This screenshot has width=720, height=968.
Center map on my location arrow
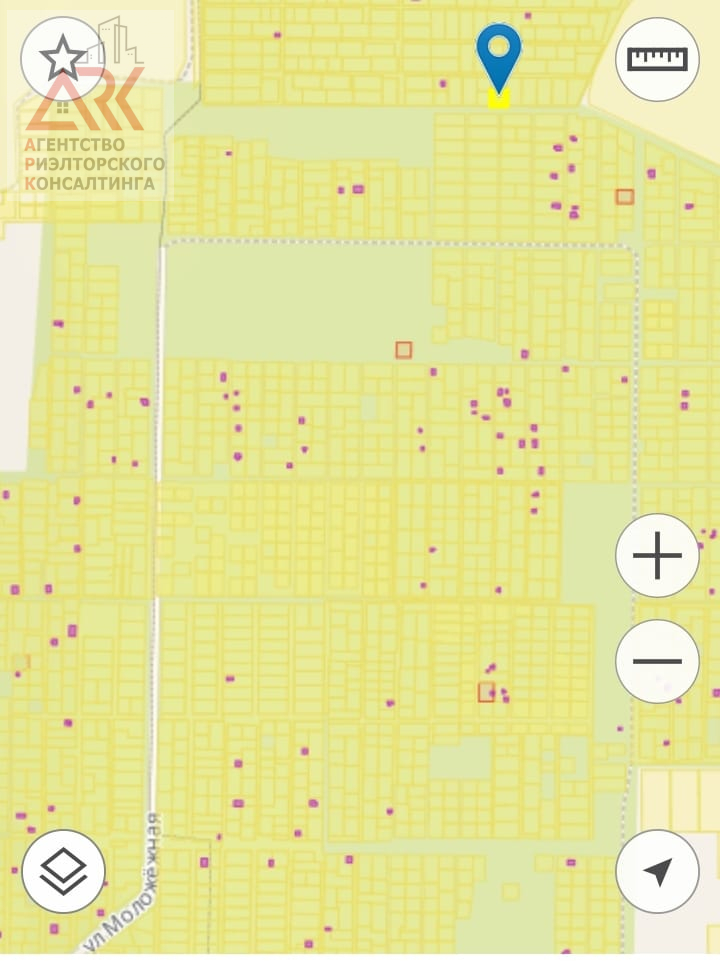[x=657, y=871]
